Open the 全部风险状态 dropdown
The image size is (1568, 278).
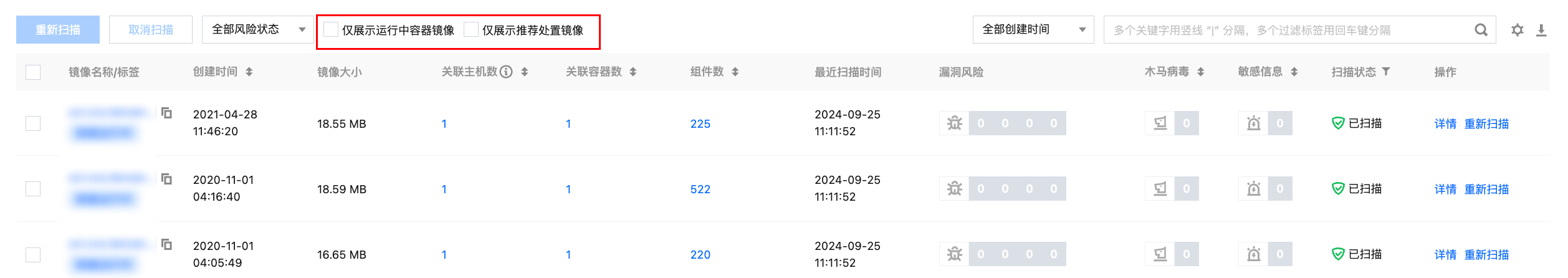[257, 29]
